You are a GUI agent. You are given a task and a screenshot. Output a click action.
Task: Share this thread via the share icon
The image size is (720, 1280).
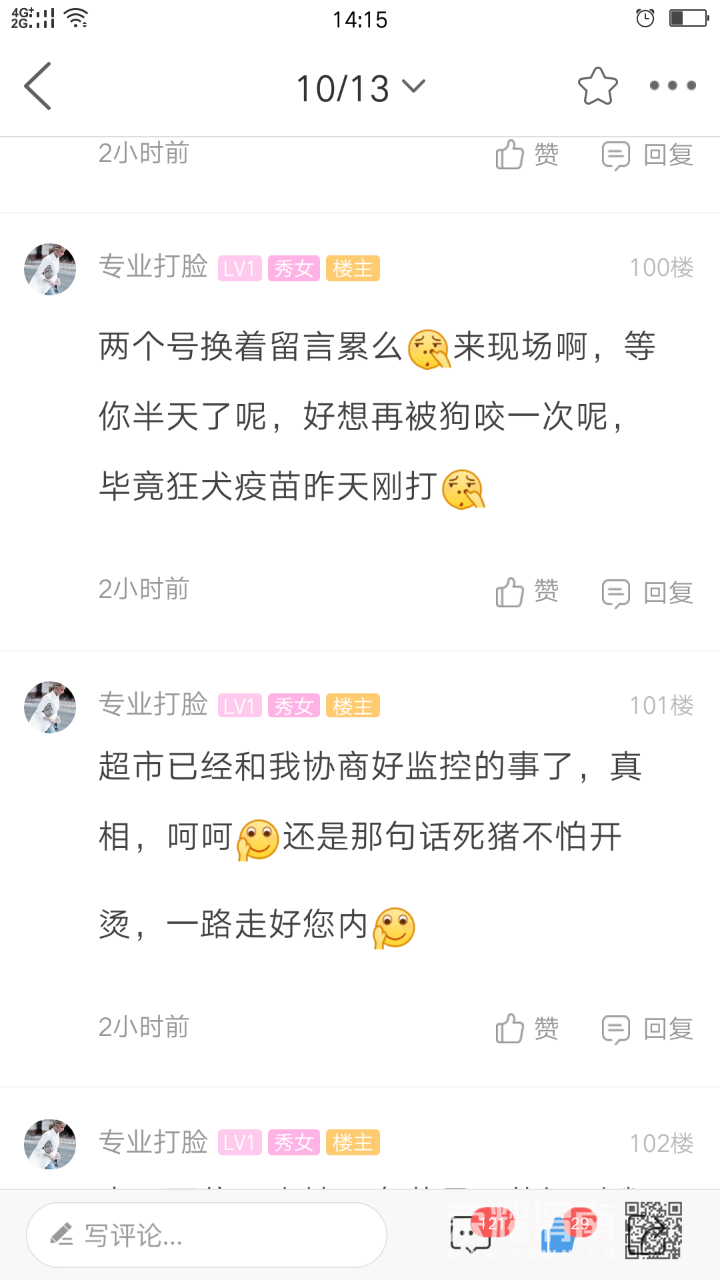coord(653,1231)
